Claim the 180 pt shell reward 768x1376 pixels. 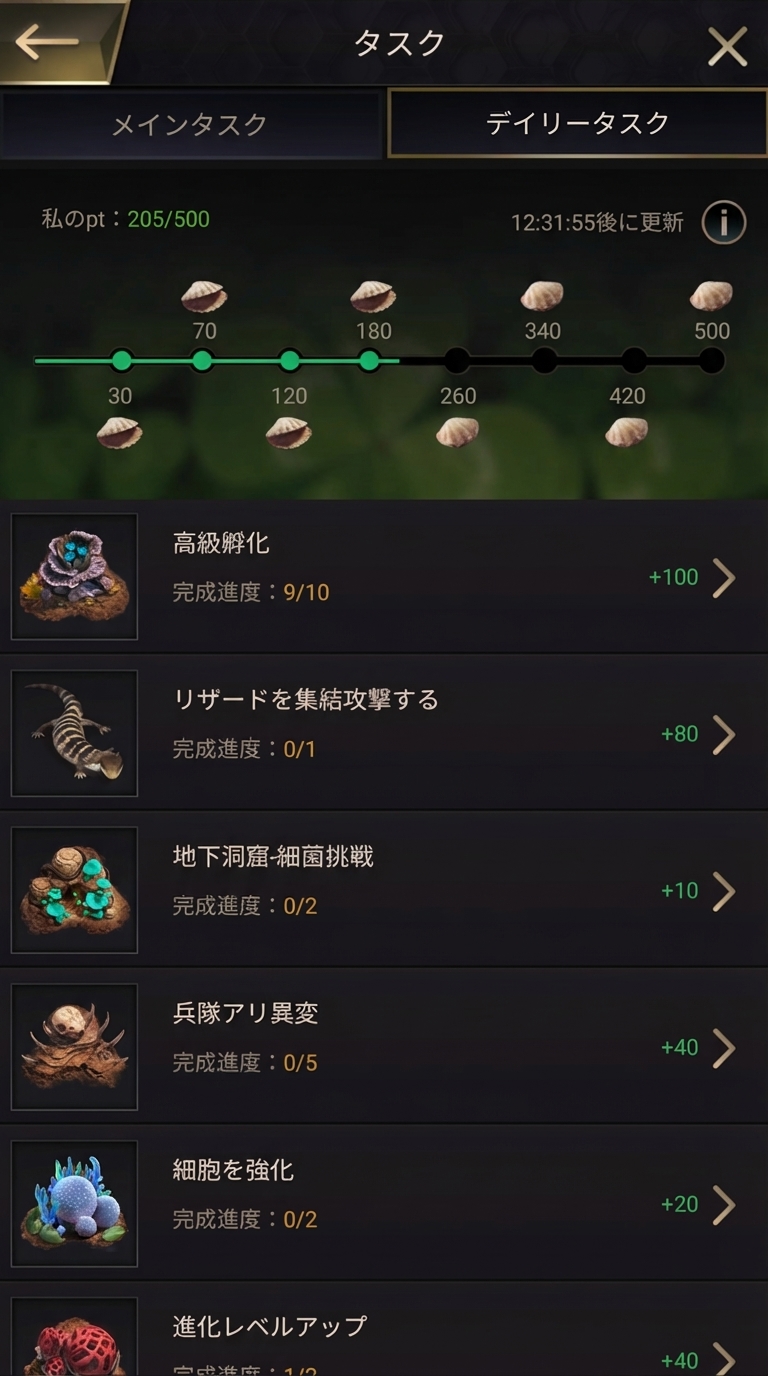click(x=373, y=296)
